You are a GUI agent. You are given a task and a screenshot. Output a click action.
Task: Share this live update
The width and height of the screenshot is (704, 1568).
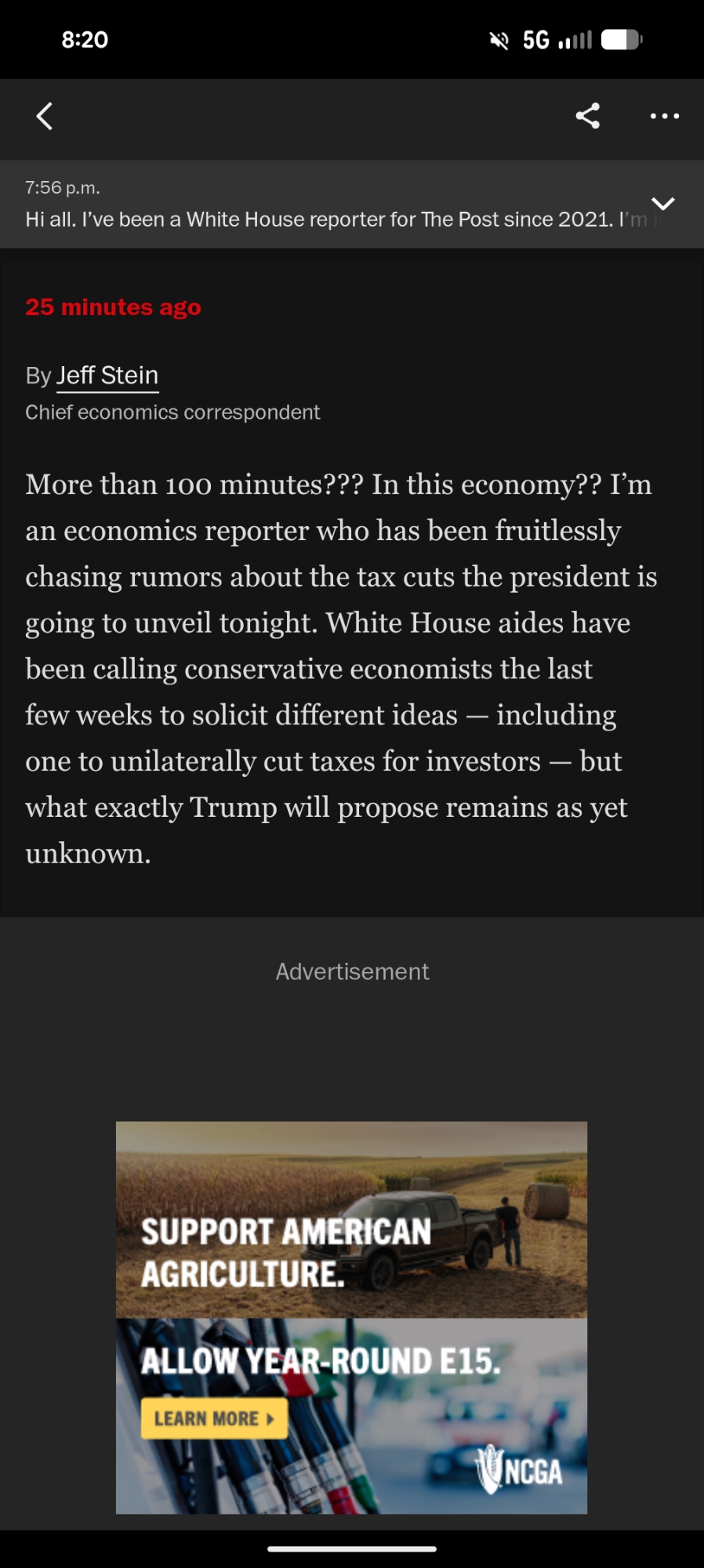587,116
